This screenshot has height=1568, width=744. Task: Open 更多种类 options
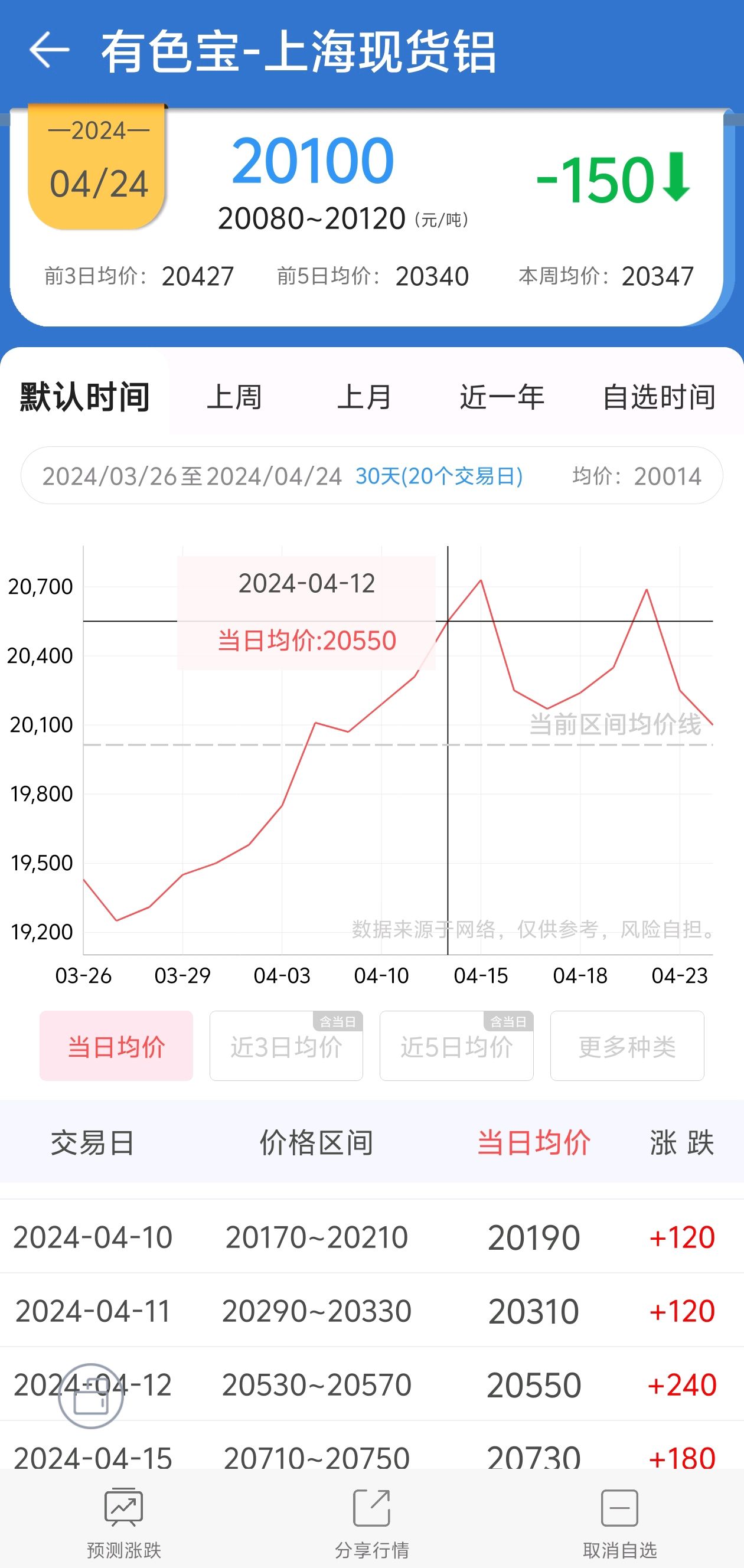click(627, 1046)
